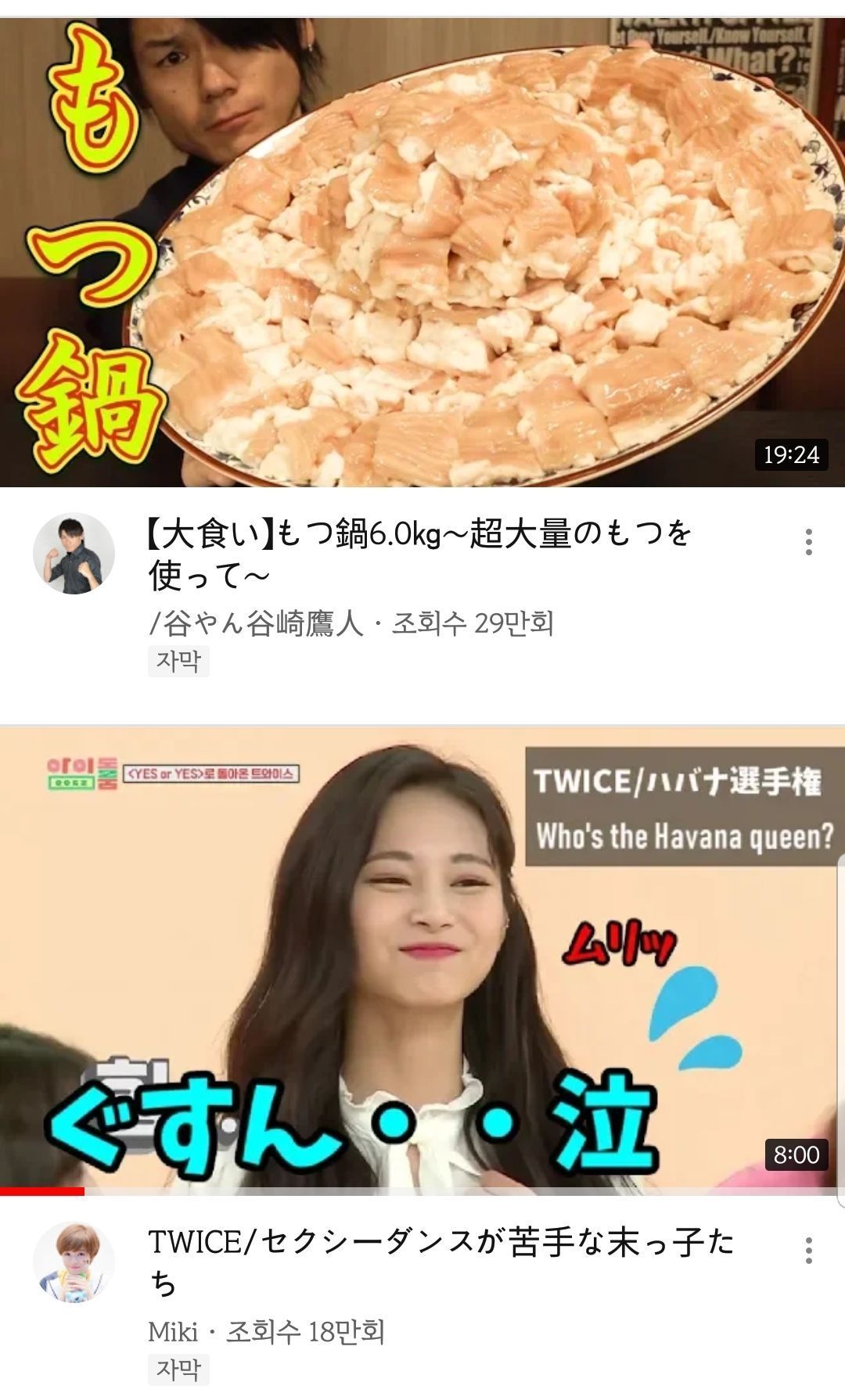Open the video title 【大食い】もつ鍋6.0kg
Screen dimensions: 845x1400
tap(419, 555)
